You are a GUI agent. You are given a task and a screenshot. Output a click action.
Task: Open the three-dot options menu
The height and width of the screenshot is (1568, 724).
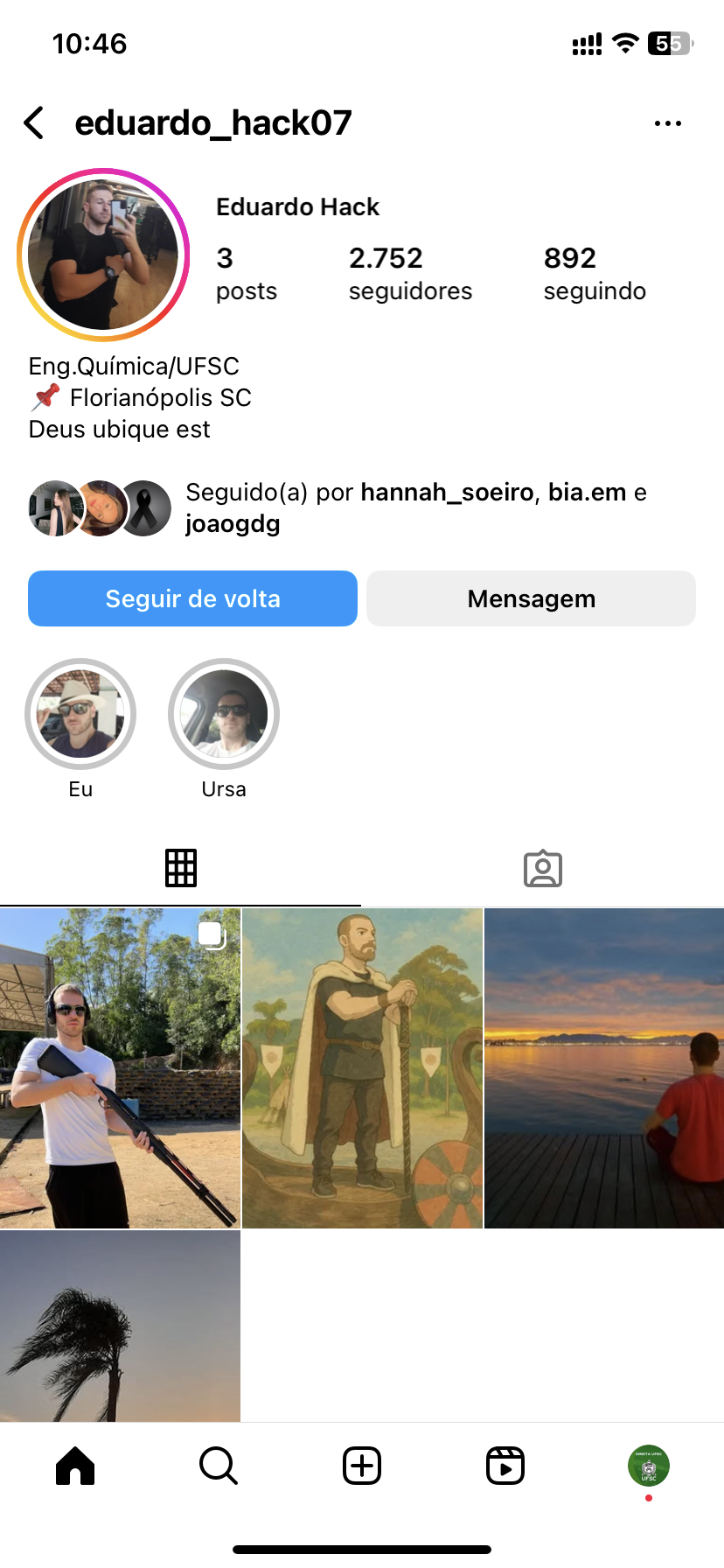tap(667, 123)
